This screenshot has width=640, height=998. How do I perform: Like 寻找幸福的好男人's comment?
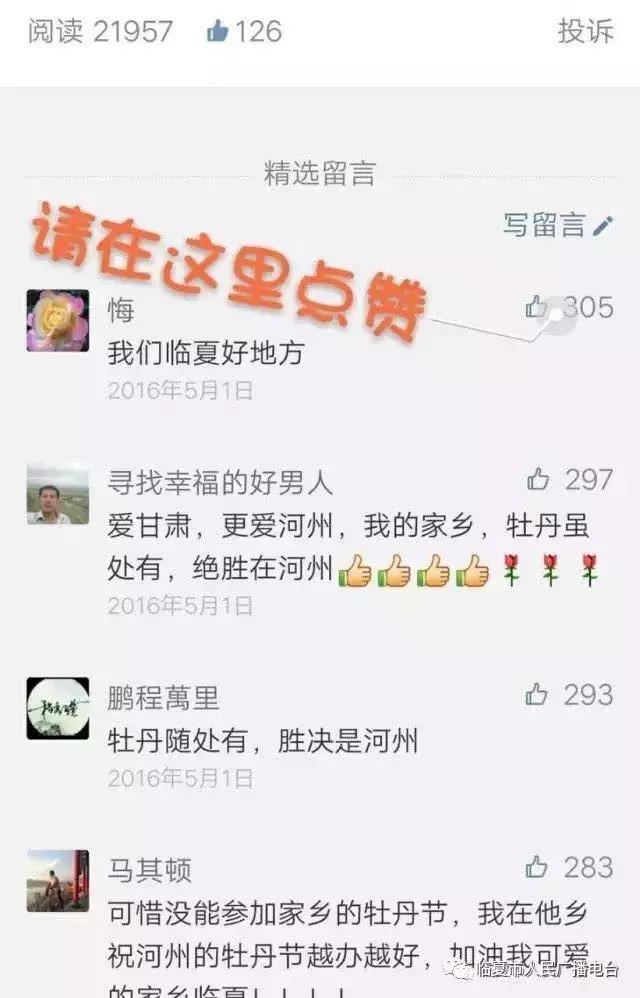tap(539, 480)
